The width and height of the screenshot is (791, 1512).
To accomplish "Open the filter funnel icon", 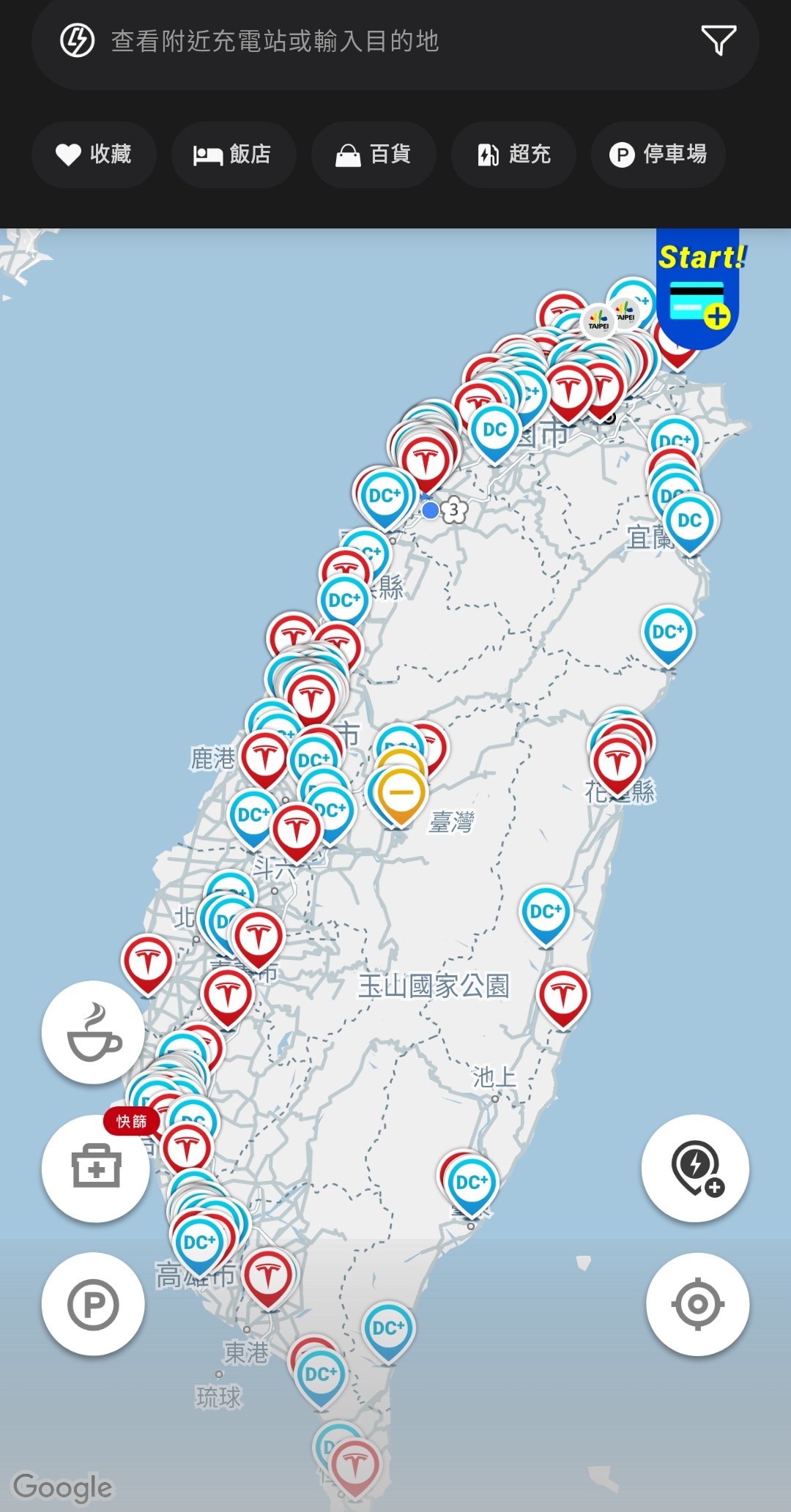I will click(718, 40).
